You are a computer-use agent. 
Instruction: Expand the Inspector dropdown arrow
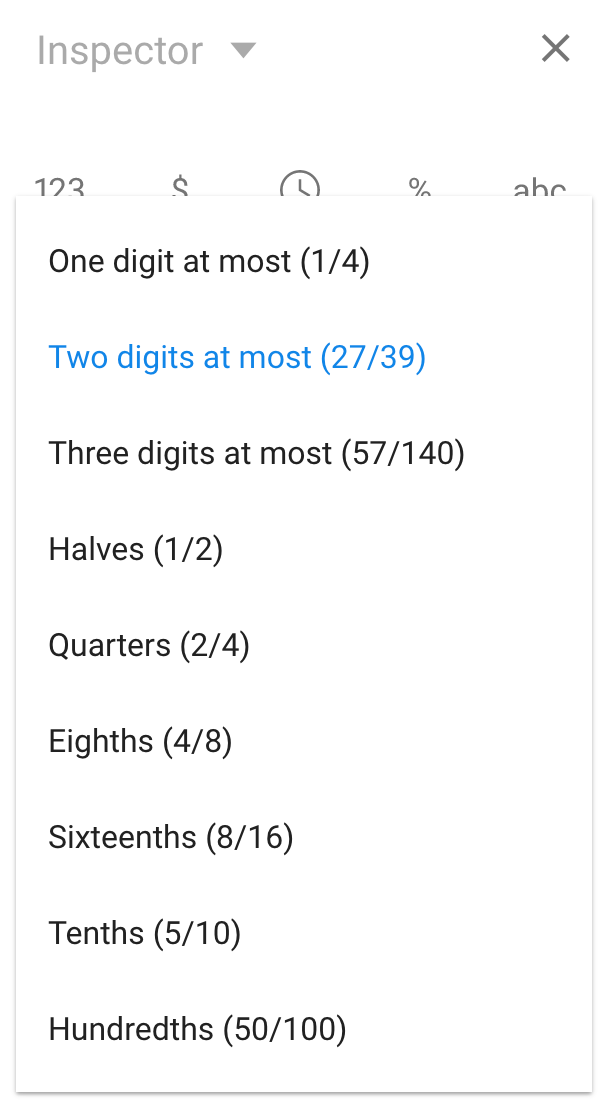(243, 50)
